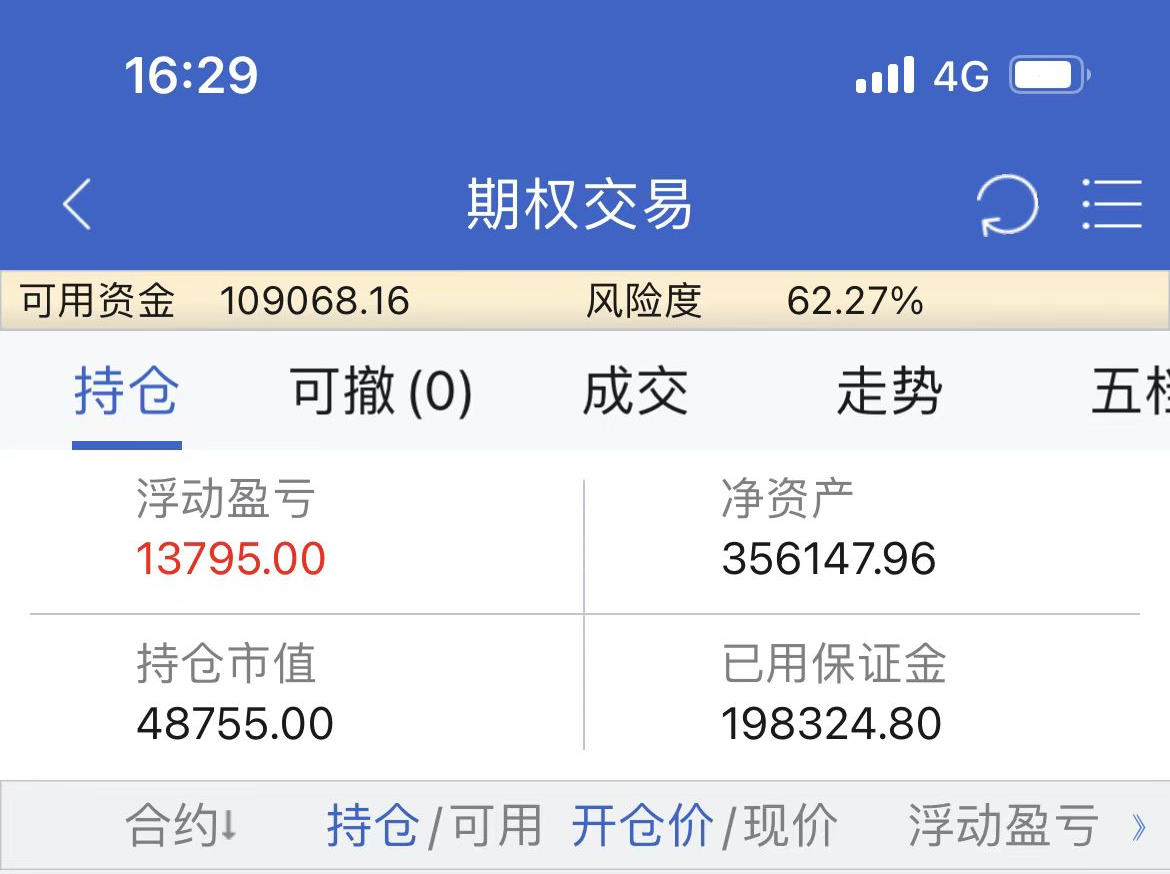Sort positions by 合约 column
Image resolution: width=1170 pixels, height=874 pixels.
click(181, 827)
